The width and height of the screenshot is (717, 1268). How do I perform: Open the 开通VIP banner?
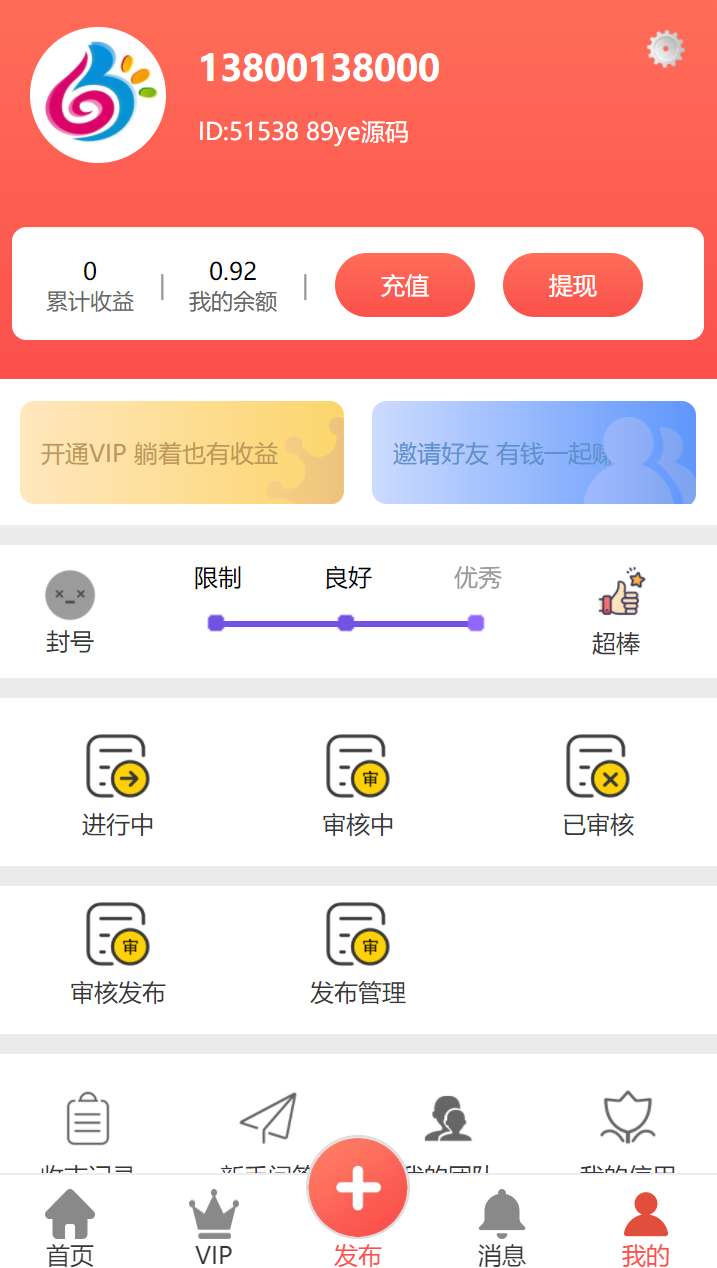point(182,453)
